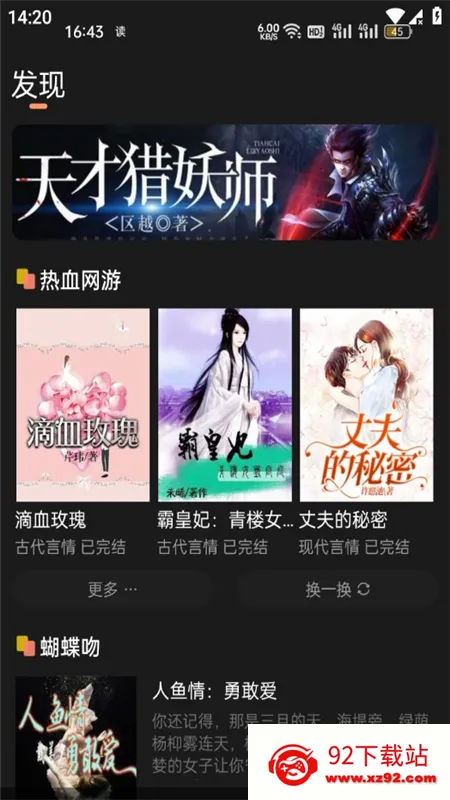Open the book 霸皇妃

click(x=225, y=405)
